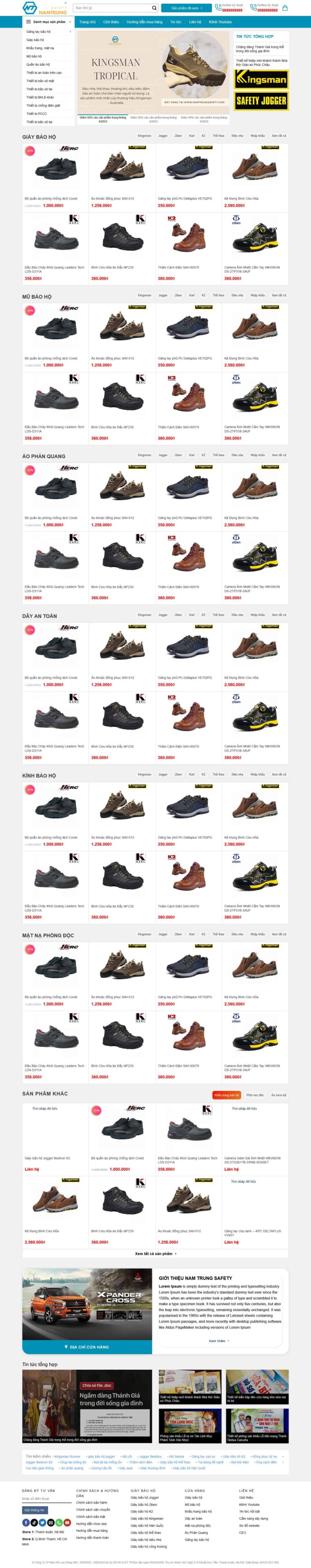Open 'Sản phẩm đã xem' button
The height and width of the screenshot is (1568, 311).
point(186,8)
